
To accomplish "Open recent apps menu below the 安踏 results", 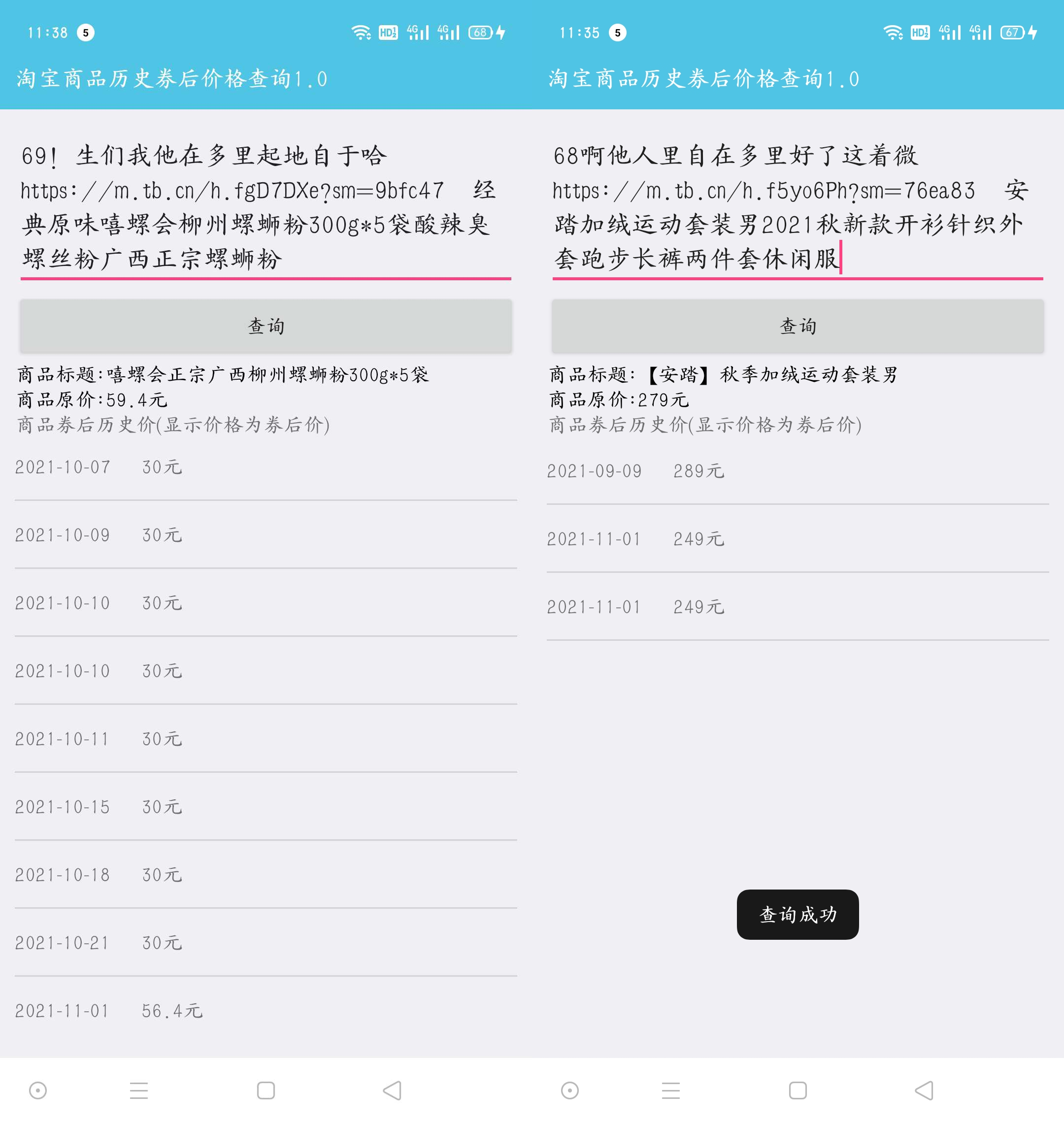I will tap(670, 1090).
